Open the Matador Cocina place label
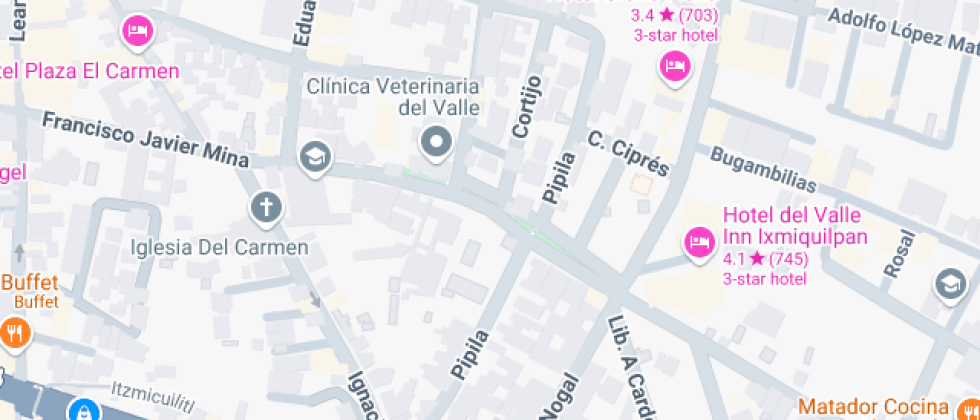The height and width of the screenshot is (420, 980). click(872, 407)
